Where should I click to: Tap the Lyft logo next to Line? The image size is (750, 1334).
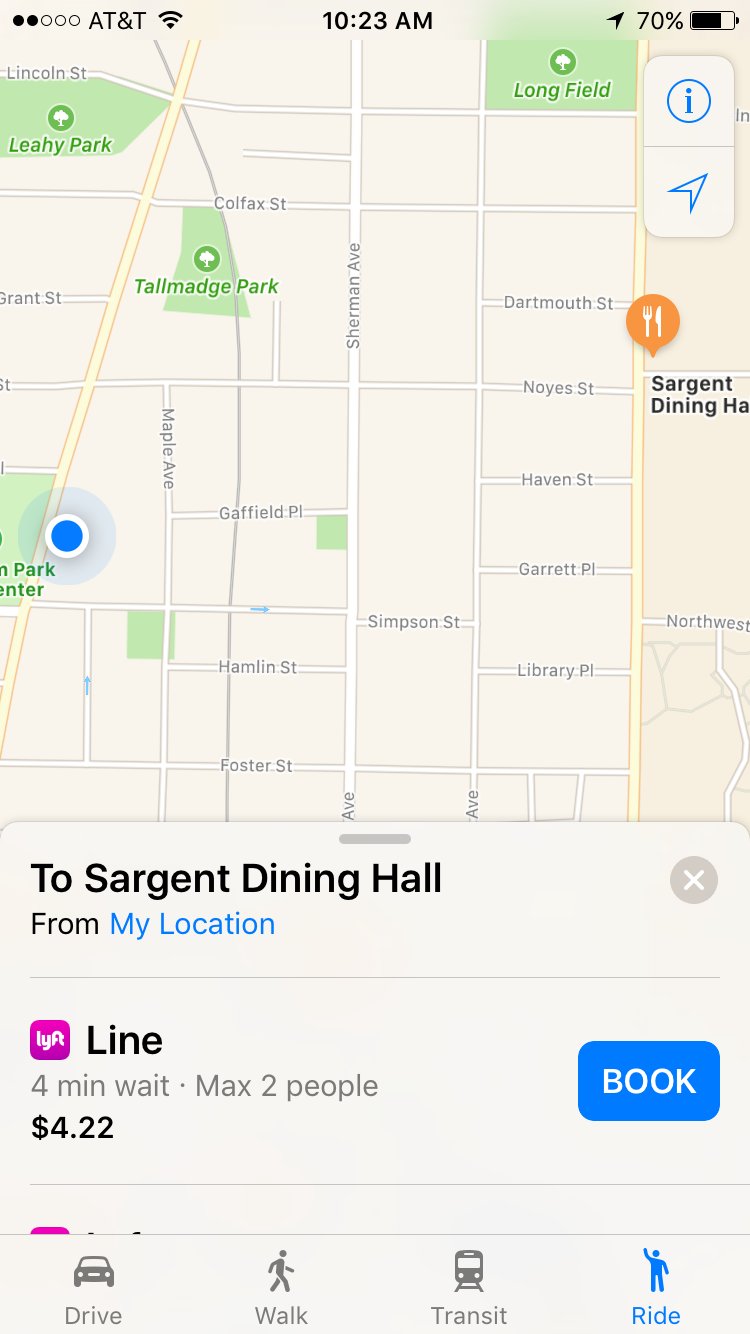49,1040
